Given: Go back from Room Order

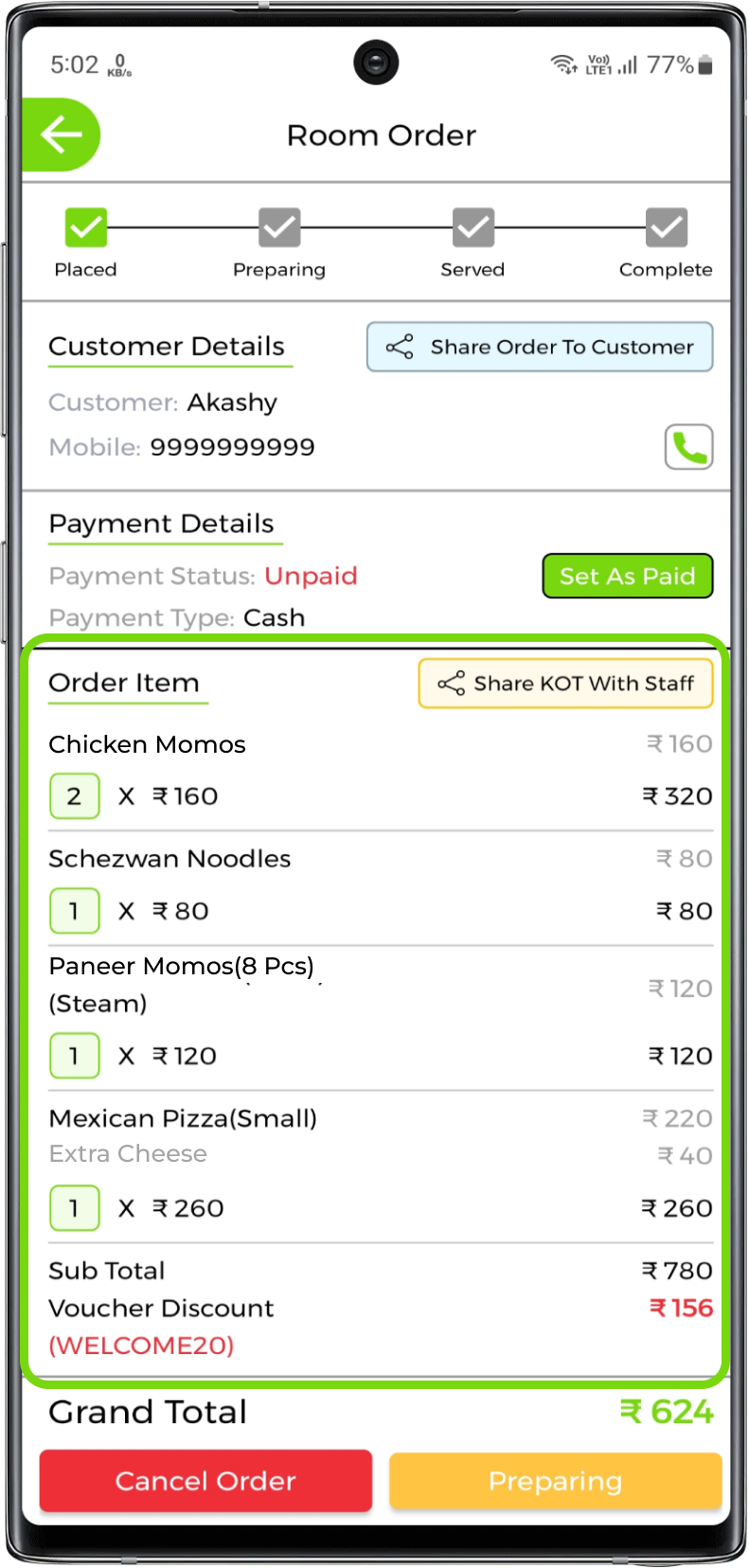Looking at the screenshot, I should coord(62,135).
